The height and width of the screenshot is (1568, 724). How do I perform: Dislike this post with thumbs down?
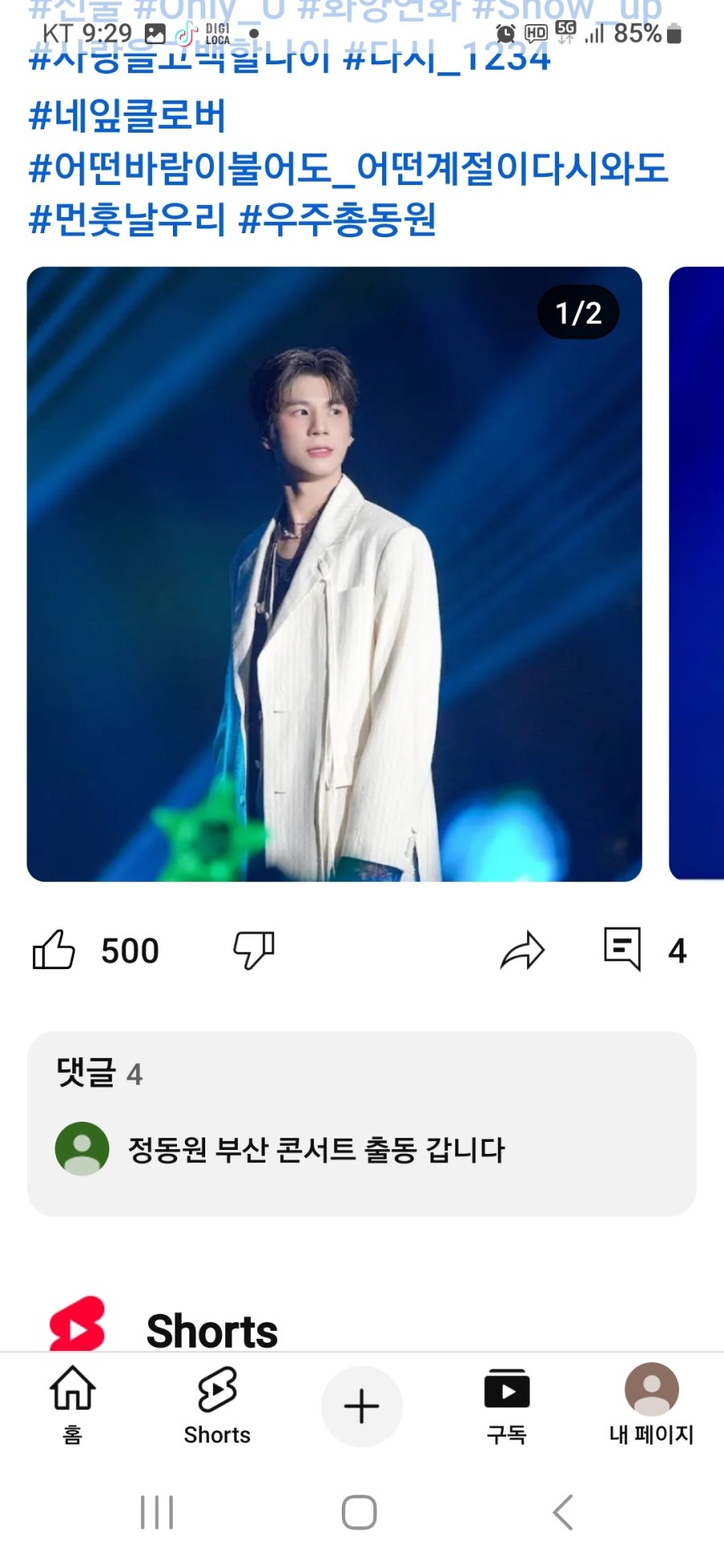click(253, 950)
